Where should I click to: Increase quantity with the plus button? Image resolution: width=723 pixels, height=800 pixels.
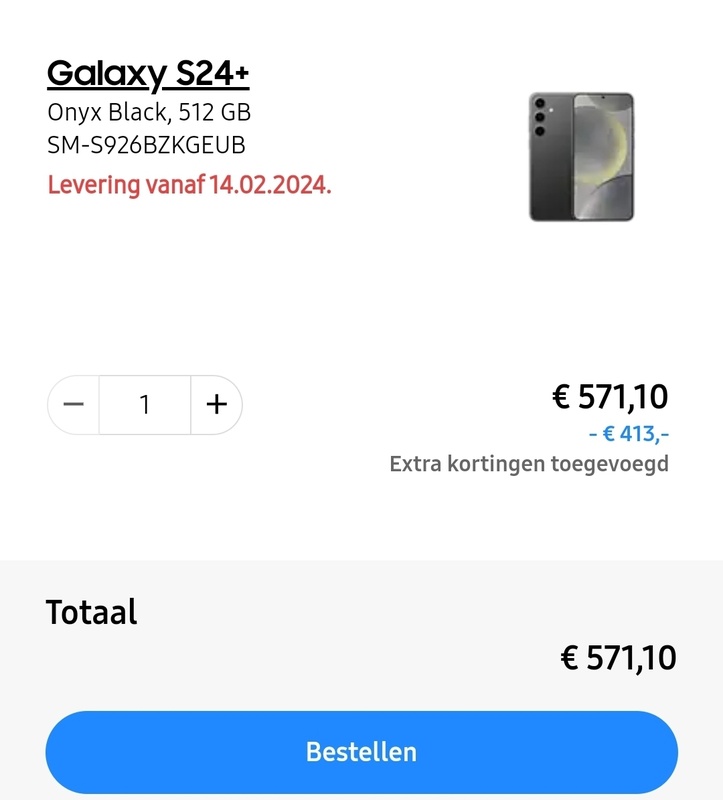(x=216, y=405)
